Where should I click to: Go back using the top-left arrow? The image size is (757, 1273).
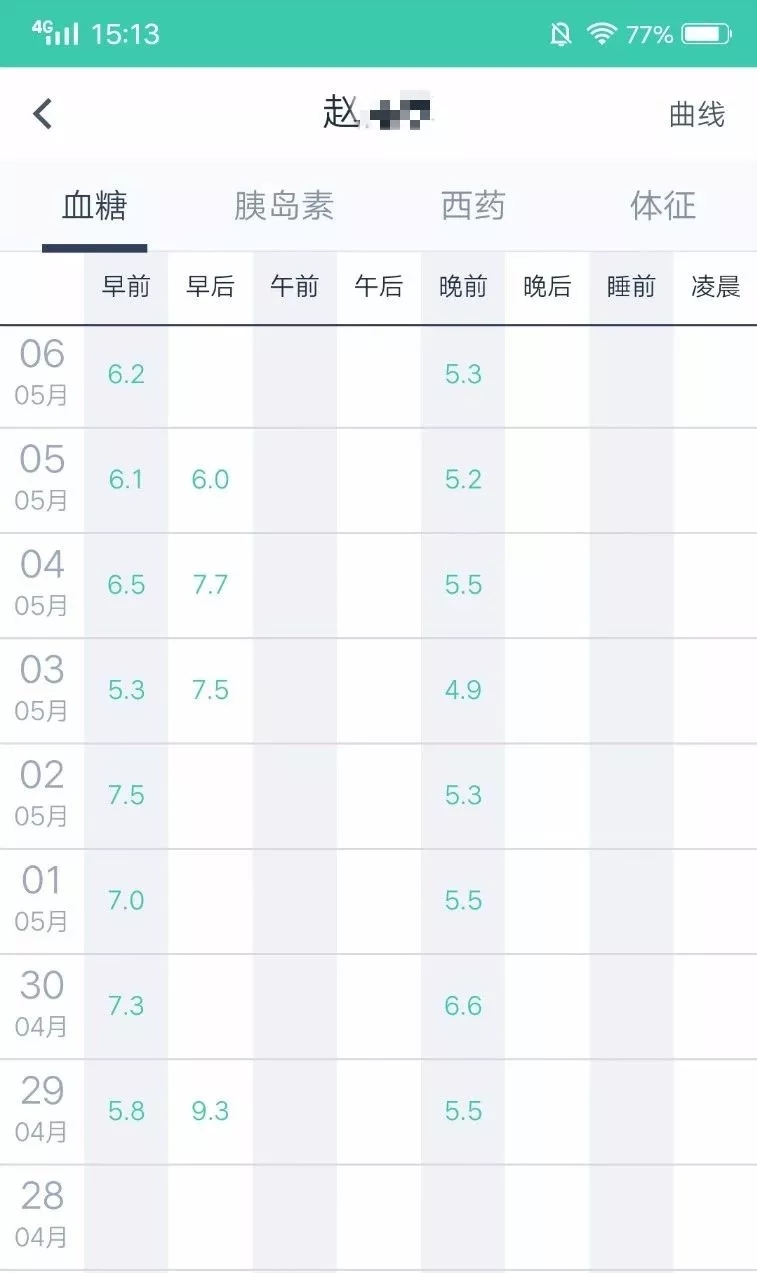click(x=42, y=114)
